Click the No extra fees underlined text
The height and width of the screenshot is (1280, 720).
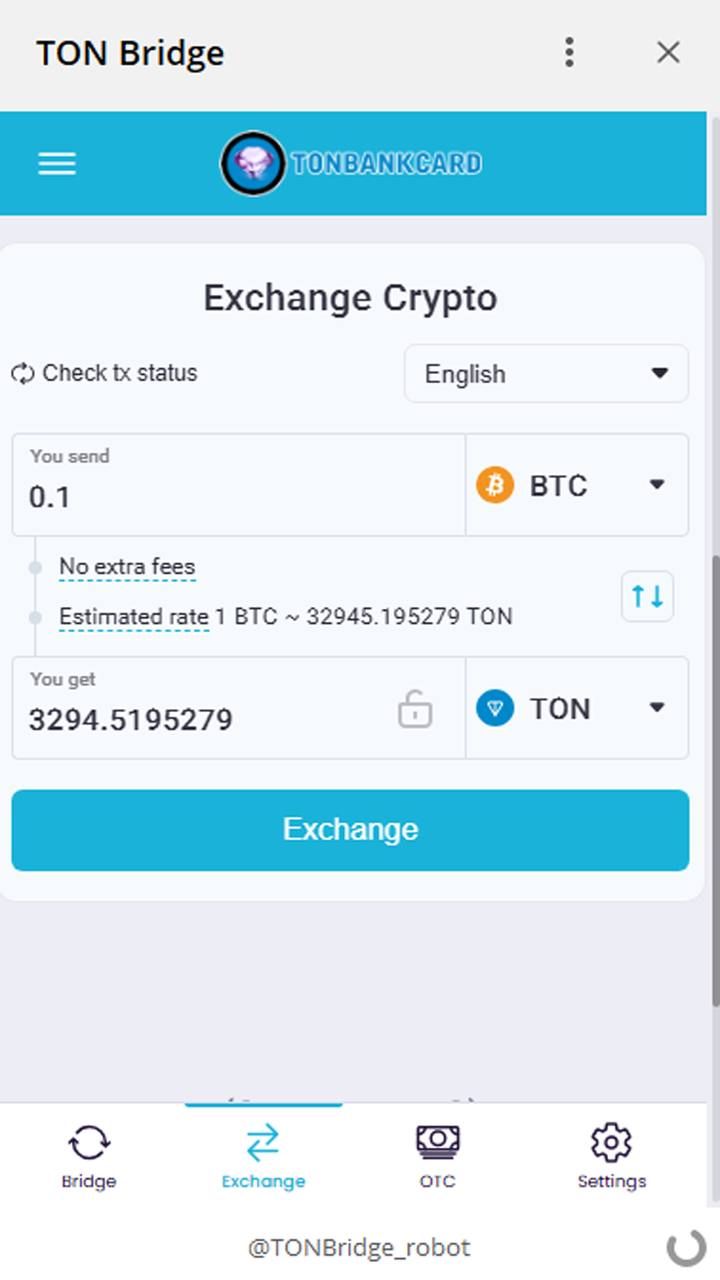pos(127,565)
